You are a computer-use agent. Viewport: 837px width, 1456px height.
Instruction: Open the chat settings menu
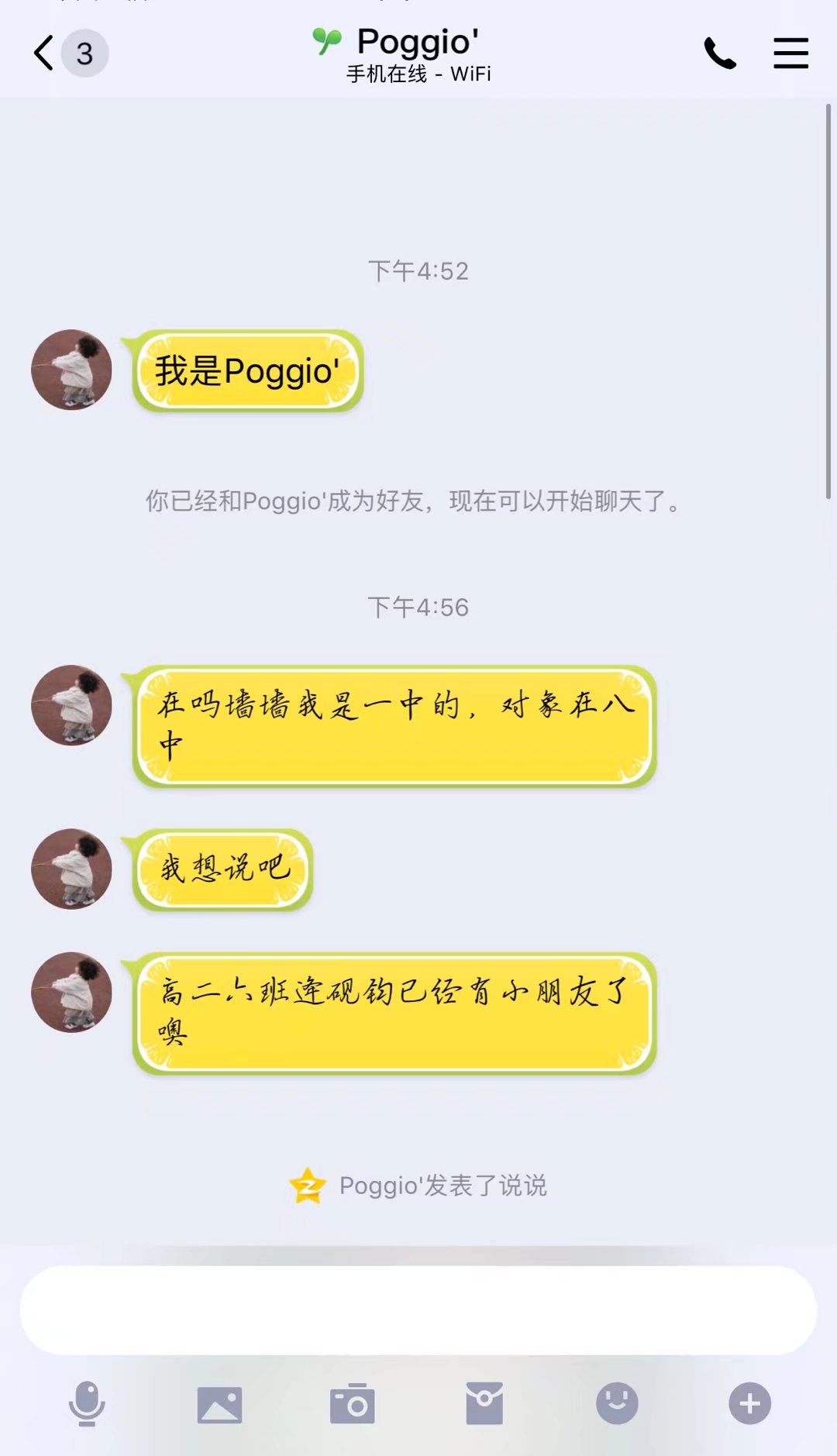(x=790, y=53)
